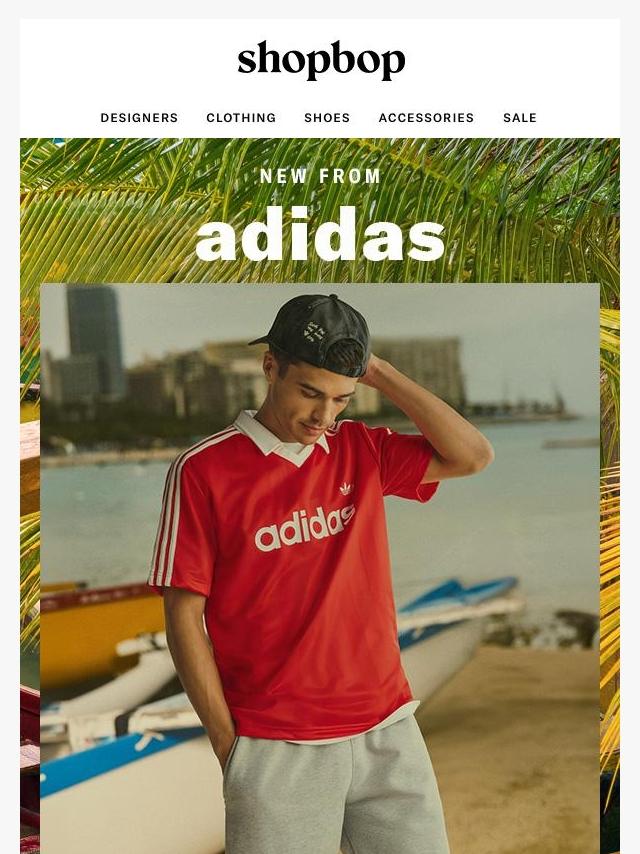Open the Designers link
The image size is (640, 854).
pyautogui.click(x=139, y=118)
